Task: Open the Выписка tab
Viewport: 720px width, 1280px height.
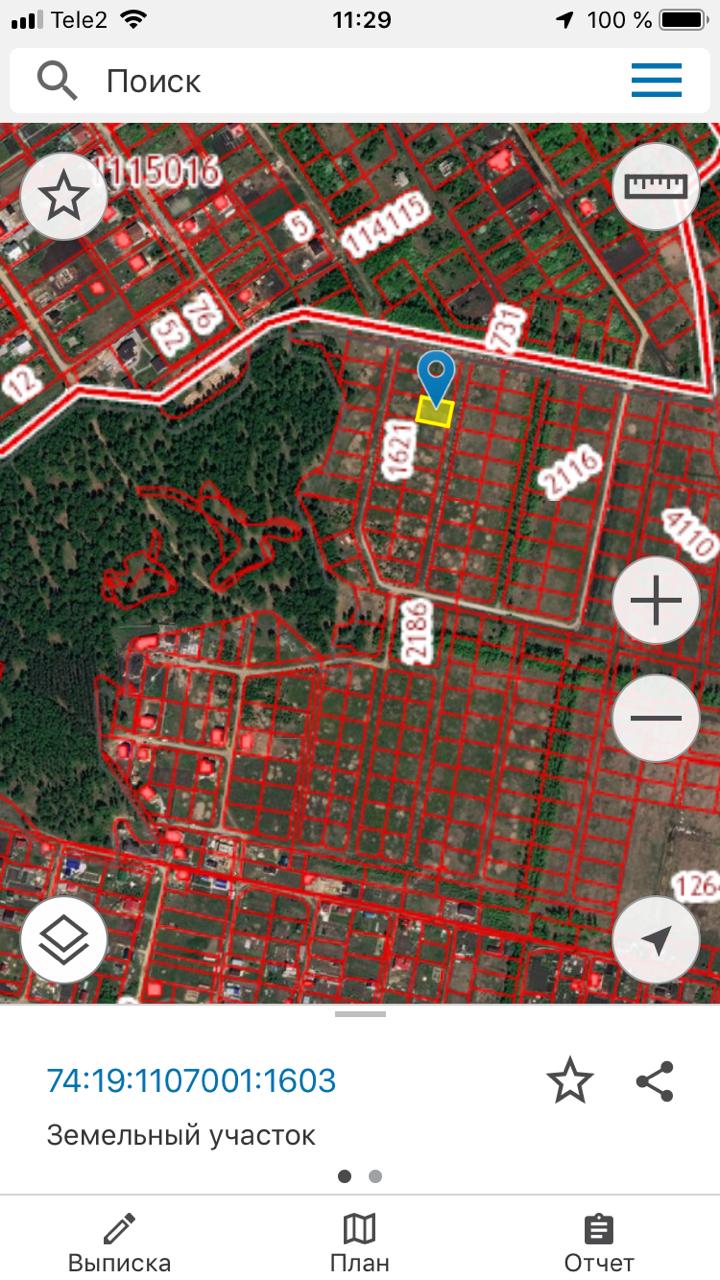Action: pyautogui.click(x=119, y=1244)
